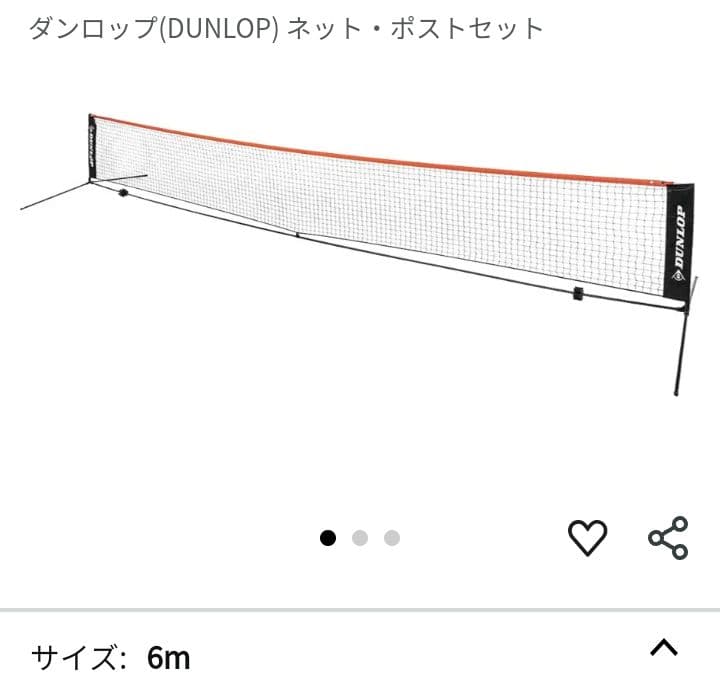Jump to the second product image dot

pos(360,538)
